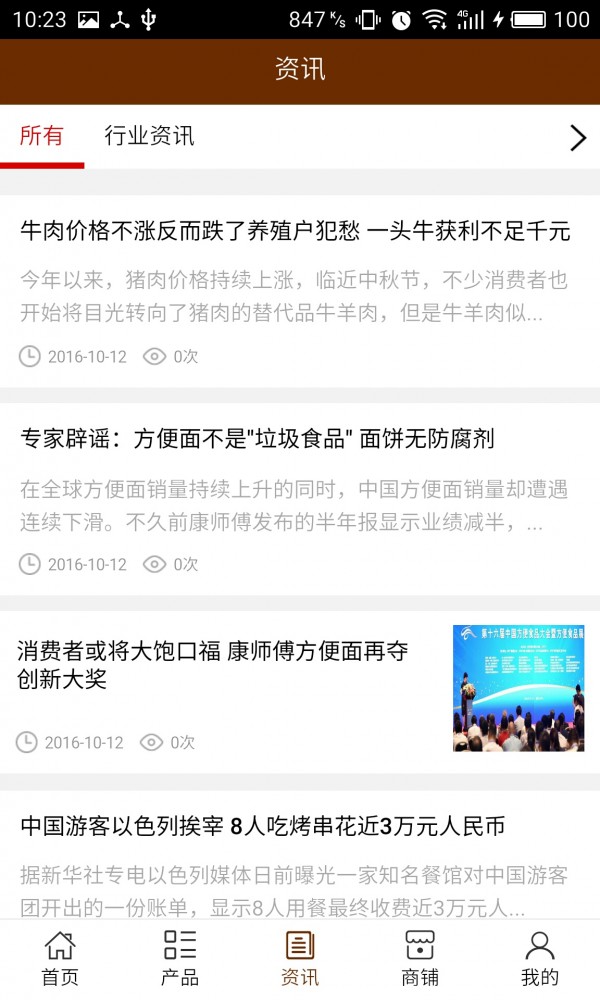
Task: Go to the 首页 tab
Action: (x=60, y=958)
